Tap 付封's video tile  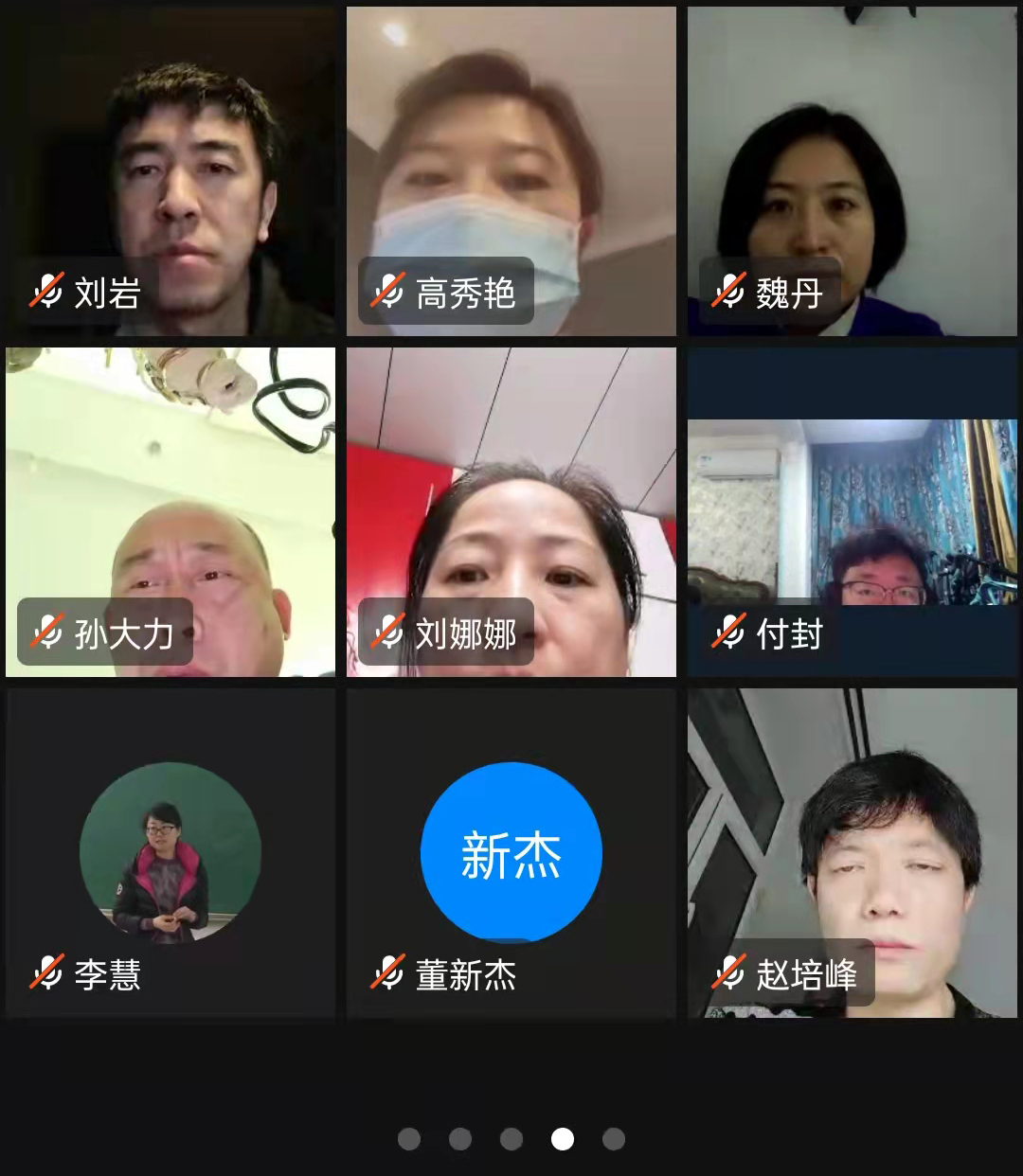point(852,511)
